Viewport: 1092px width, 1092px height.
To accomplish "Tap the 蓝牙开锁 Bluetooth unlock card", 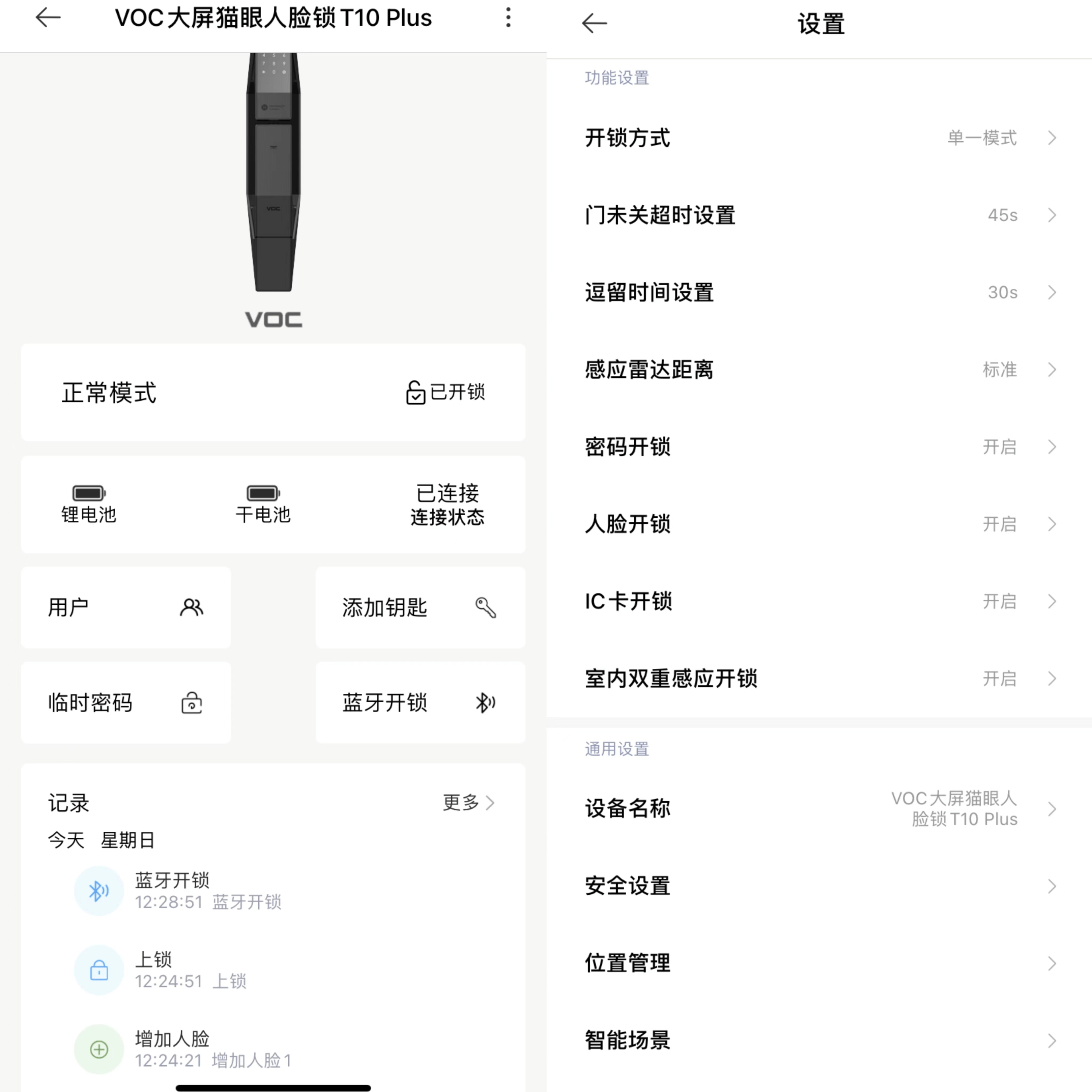I will click(x=420, y=702).
